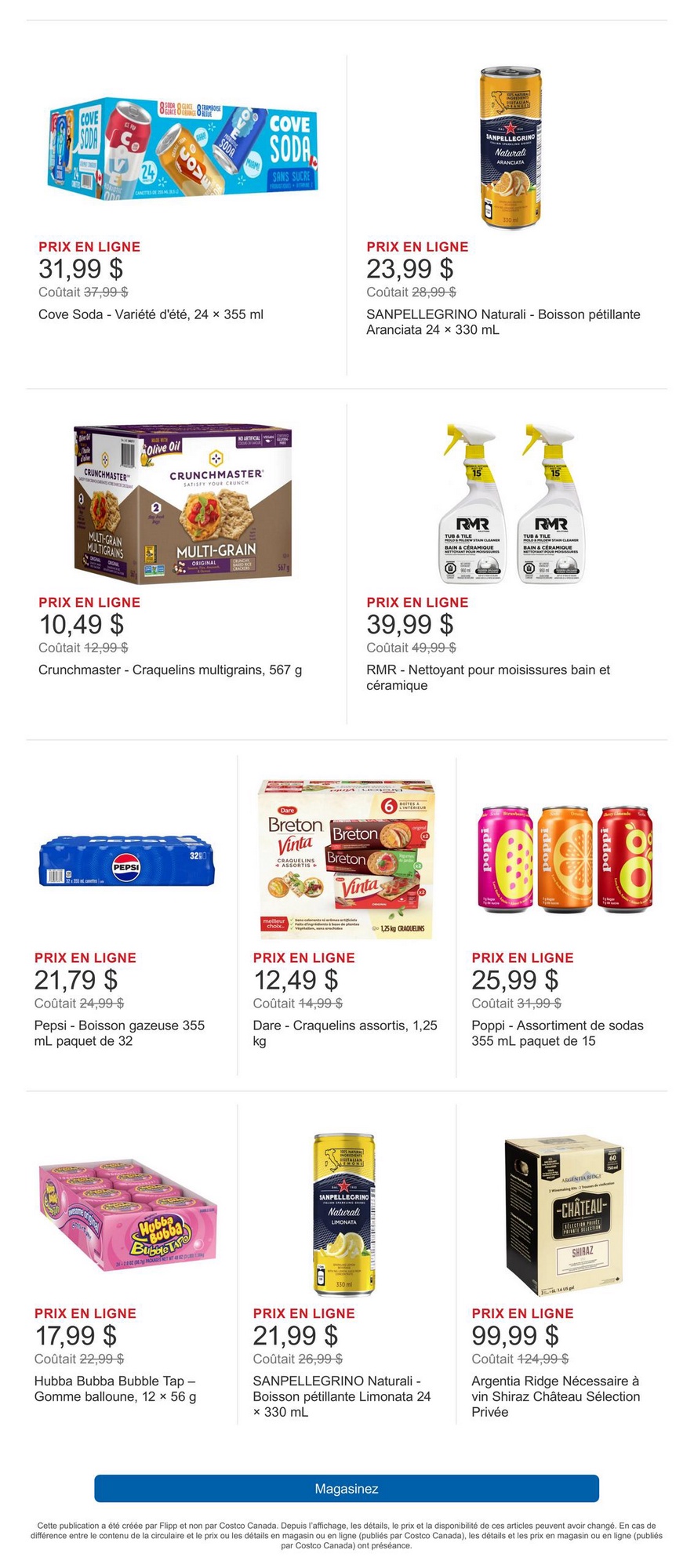Tap the Magasinez button
The height and width of the screenshot is (1568, 694).
pos(347,1489)
